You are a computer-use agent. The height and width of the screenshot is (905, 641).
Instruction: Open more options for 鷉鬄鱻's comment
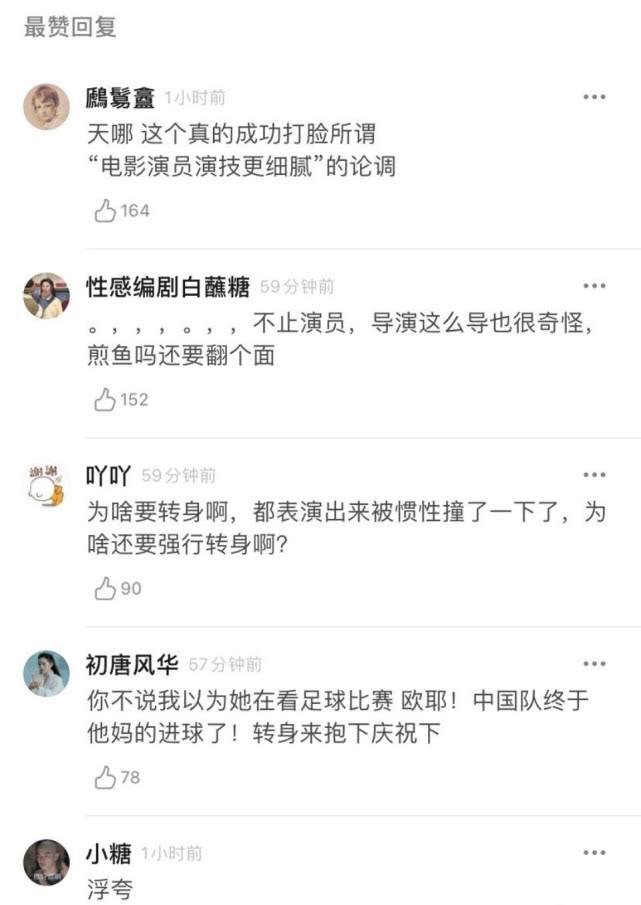594,97
